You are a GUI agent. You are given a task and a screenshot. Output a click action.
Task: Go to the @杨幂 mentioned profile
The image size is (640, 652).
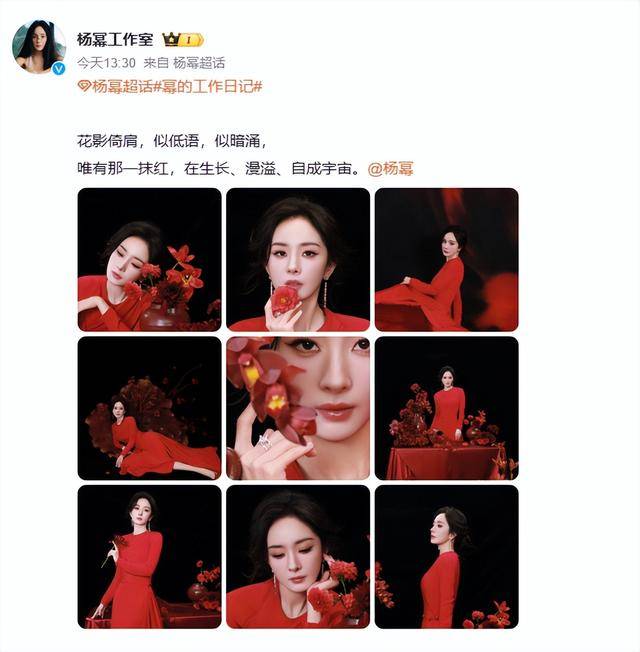click(x=391, y=168)
